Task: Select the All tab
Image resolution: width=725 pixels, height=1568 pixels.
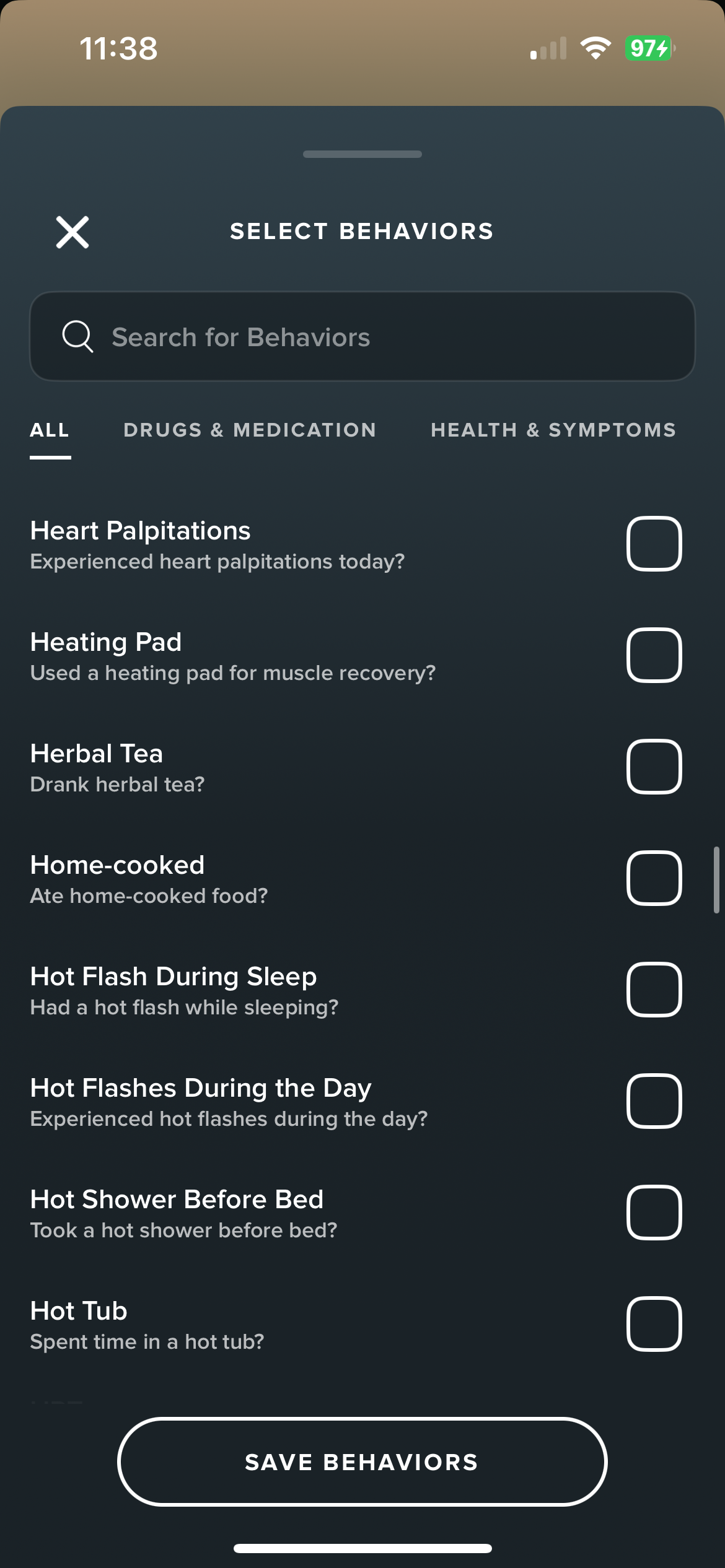Action: [x=50, y=430]
